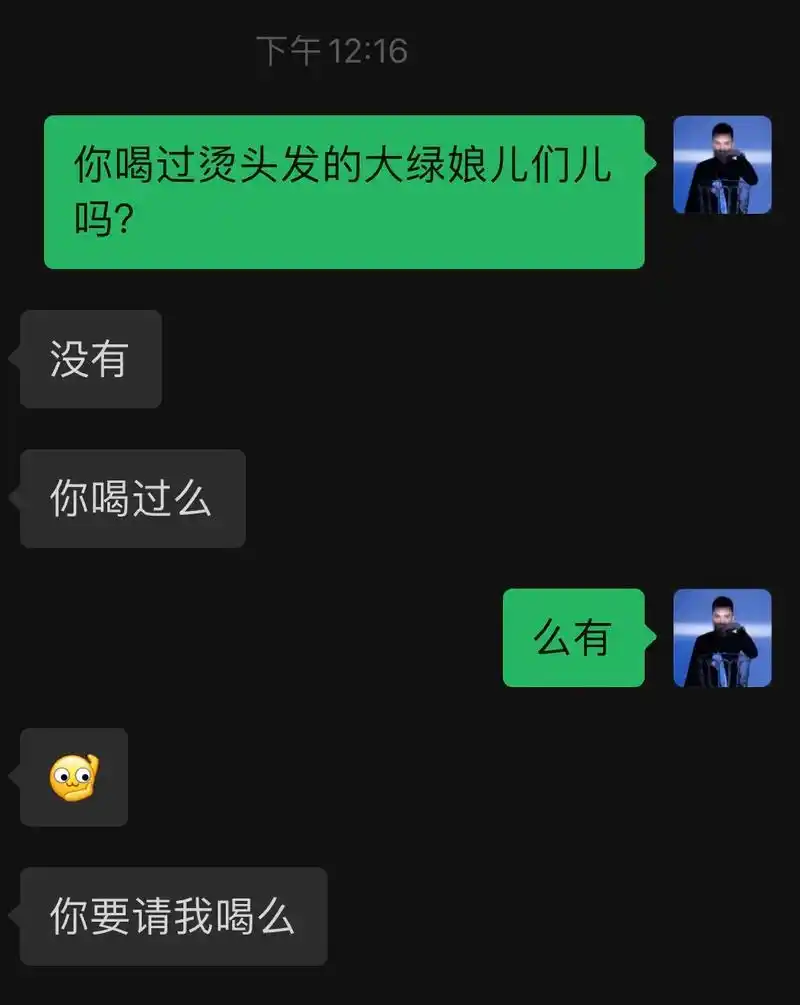The width and height of the screenshot is (800, 1005).
Task: Open the avatar attached to the question about green drinks
Action: tap(722, 165)
